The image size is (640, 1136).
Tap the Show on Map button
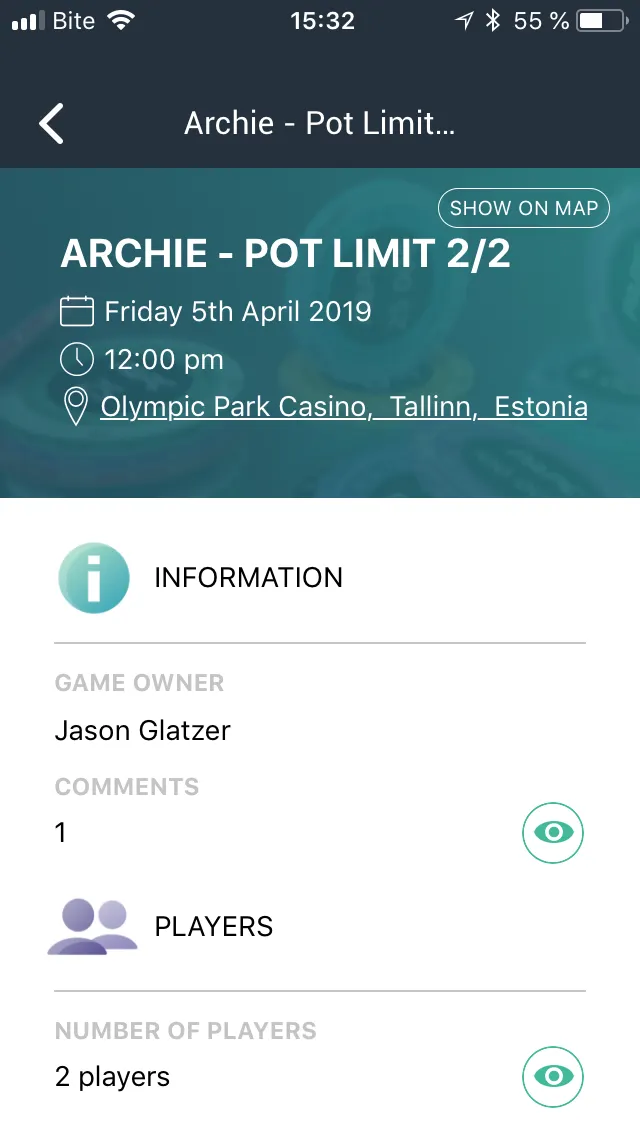523,208
